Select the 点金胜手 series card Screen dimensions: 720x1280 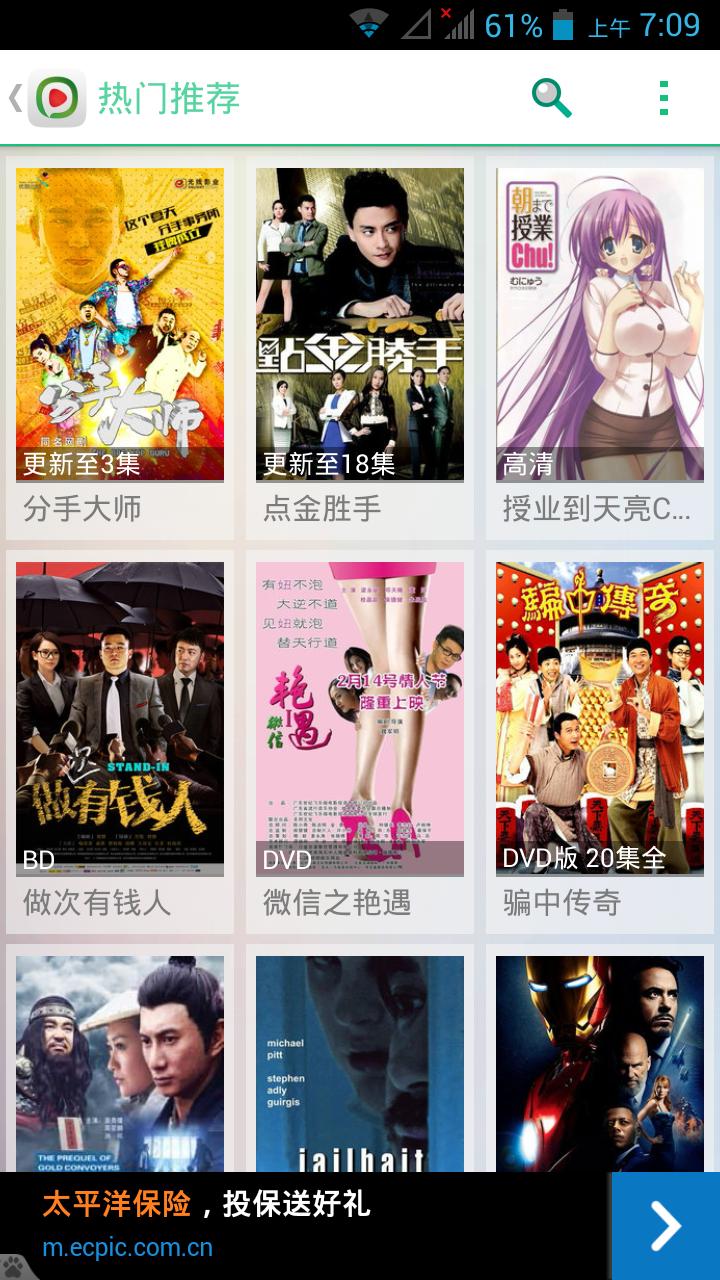(360, 325)
